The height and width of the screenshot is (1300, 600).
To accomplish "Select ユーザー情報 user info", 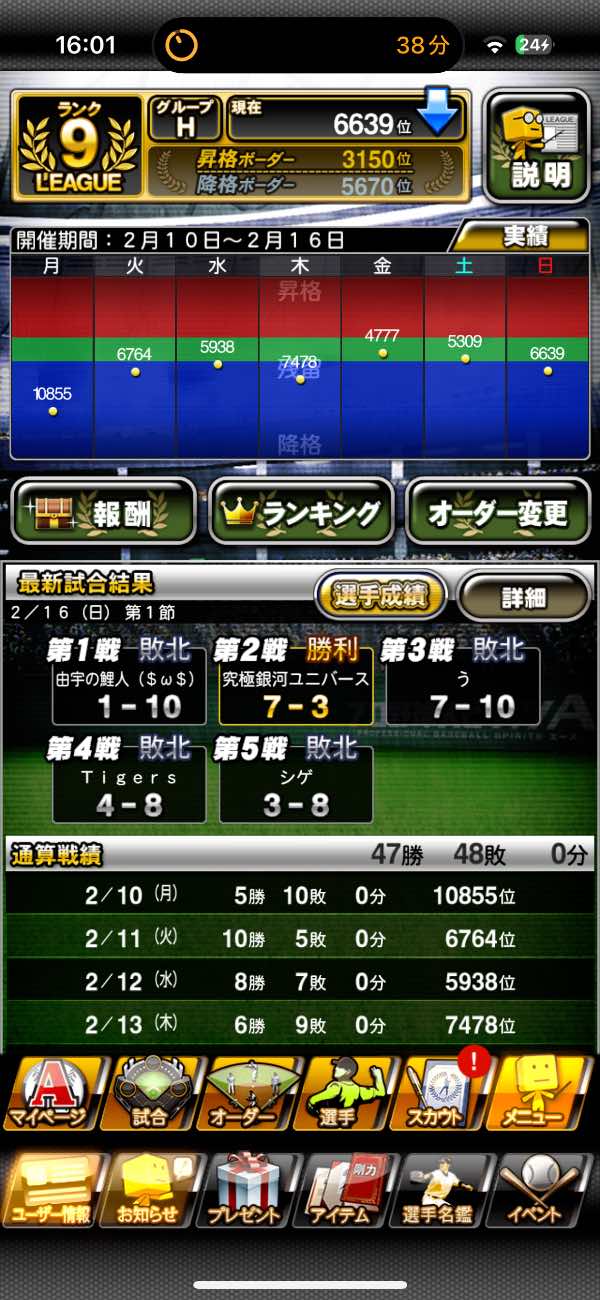I will 54,1191.
